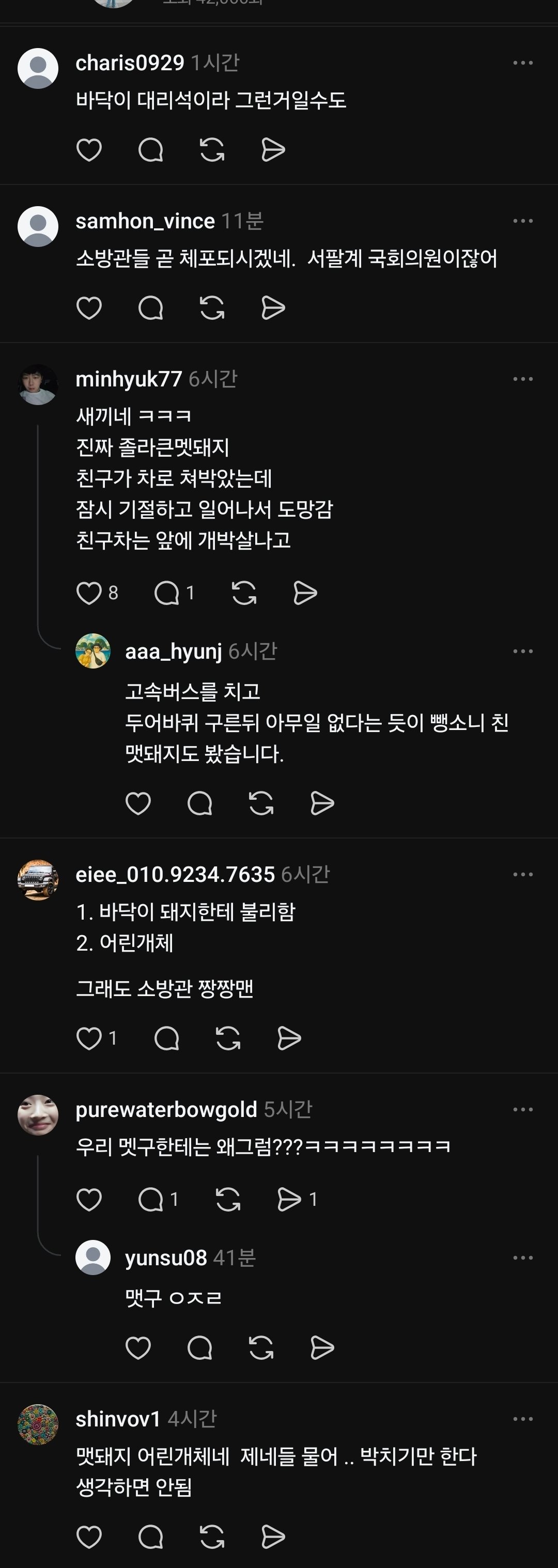
Task: Open the profile of purewaterbowgold
Action: [x=38, y=1115]
